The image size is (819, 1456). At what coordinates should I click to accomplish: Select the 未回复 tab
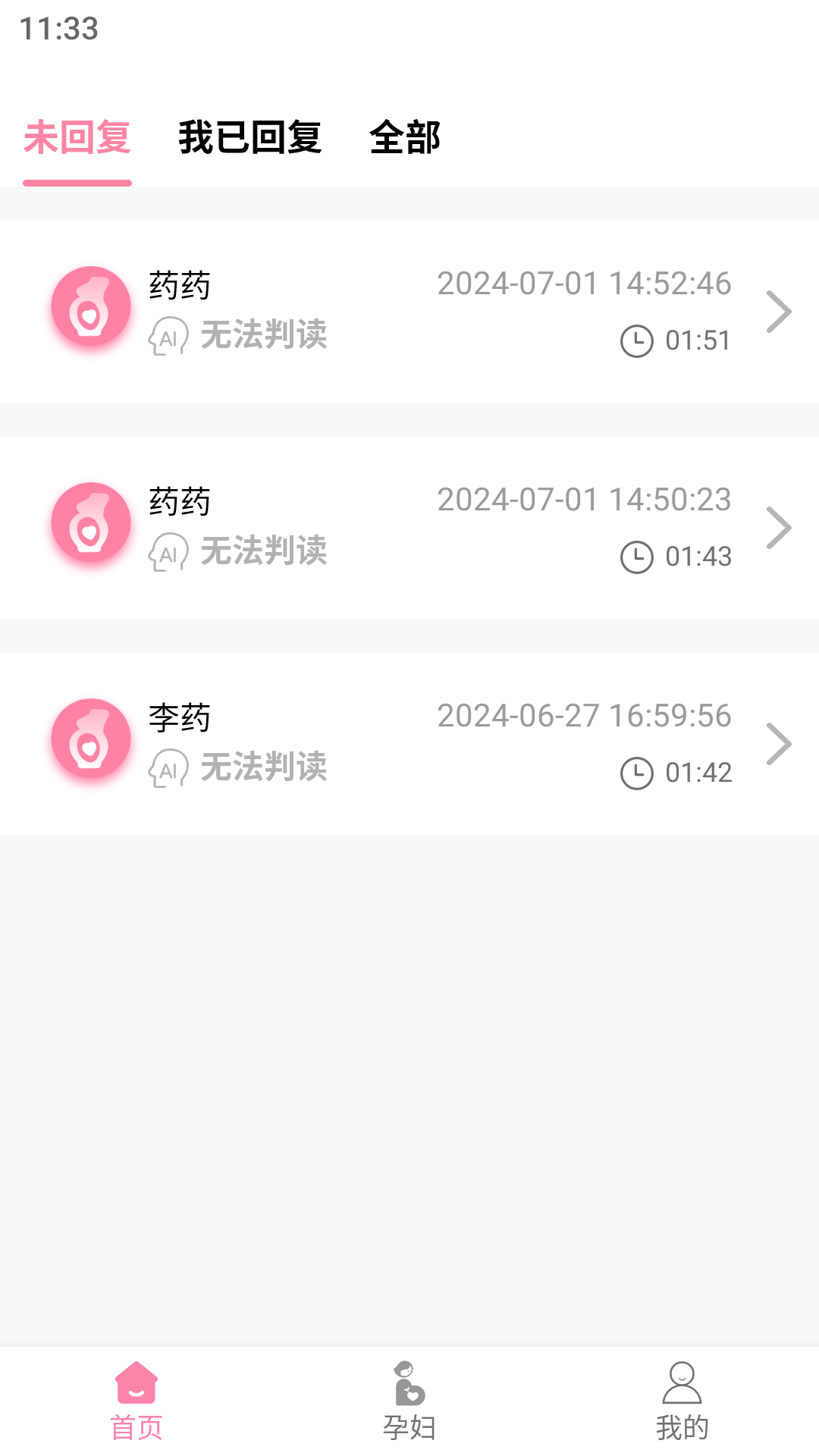(x=77, y=138)
